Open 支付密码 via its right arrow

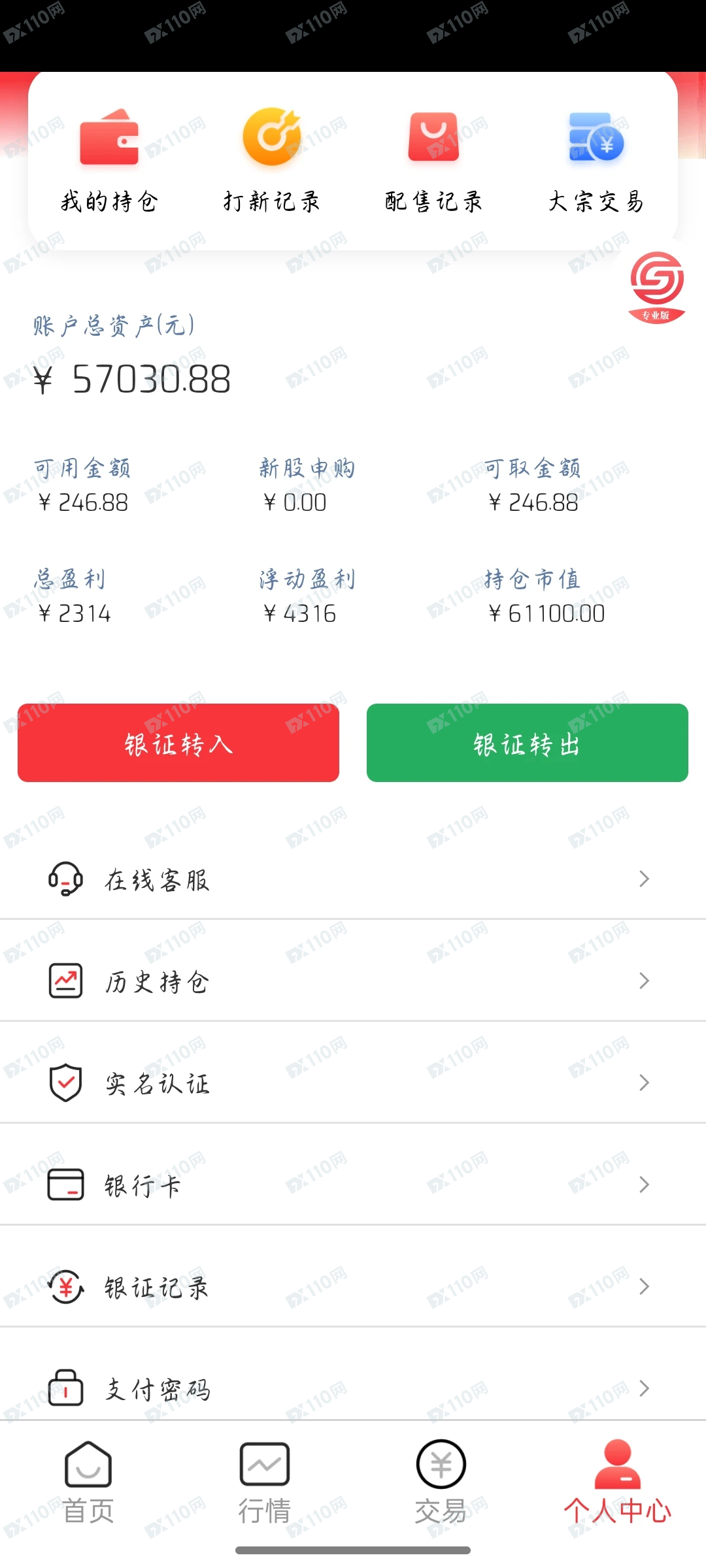pos(644,1388)
